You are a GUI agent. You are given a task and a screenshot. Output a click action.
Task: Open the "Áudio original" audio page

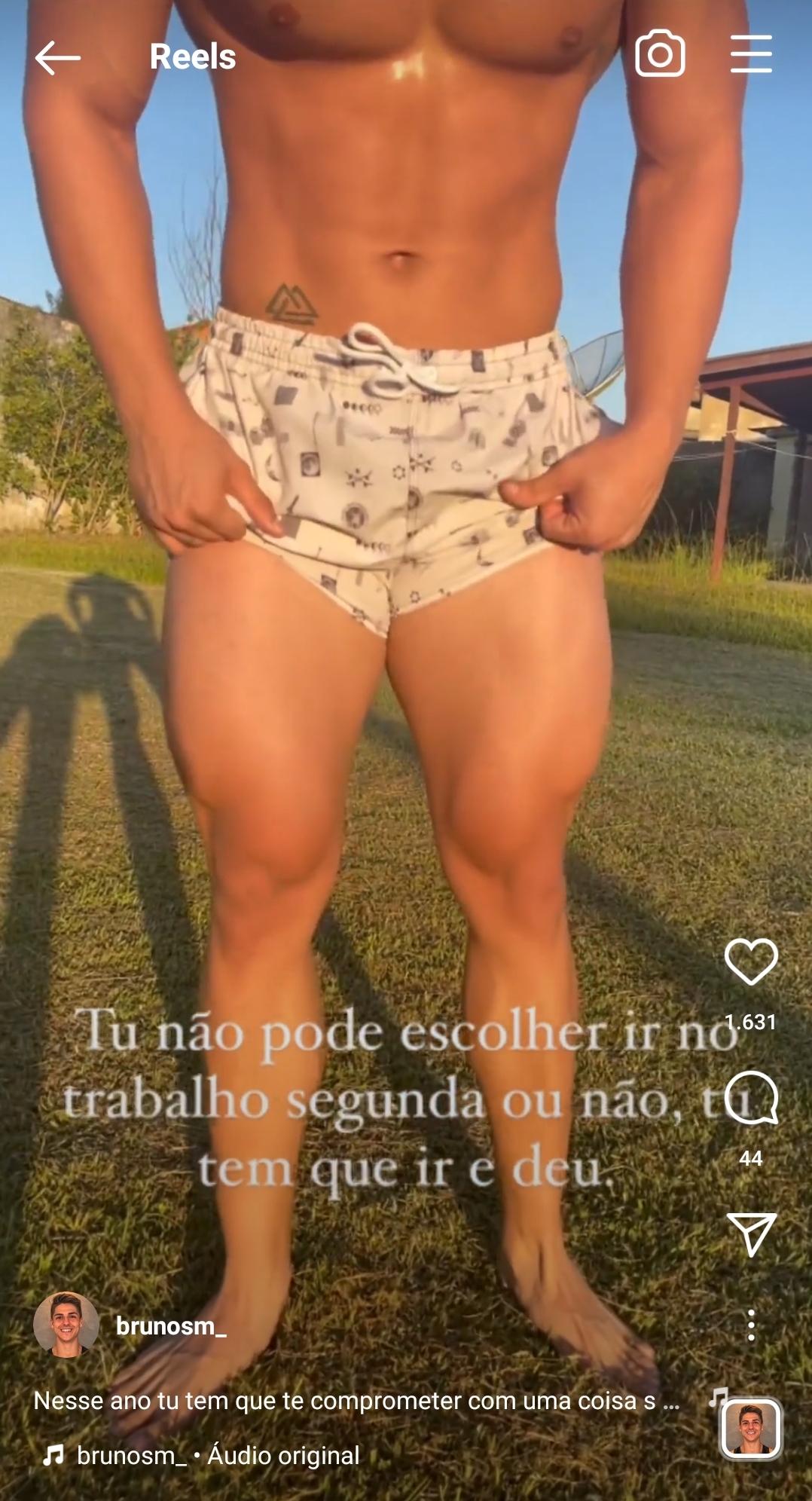pyautogui.click(x=218, y=1455)
